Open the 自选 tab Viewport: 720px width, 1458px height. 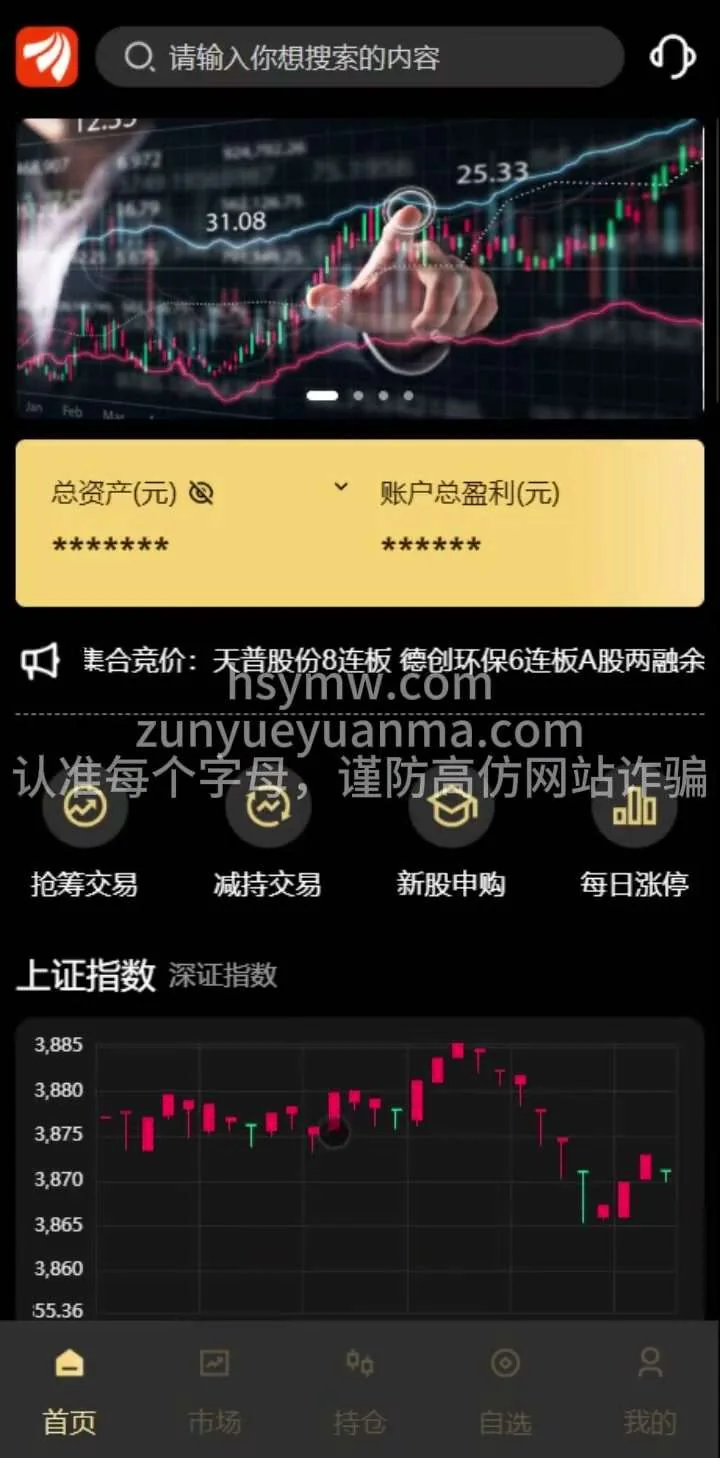[505, 1390]
